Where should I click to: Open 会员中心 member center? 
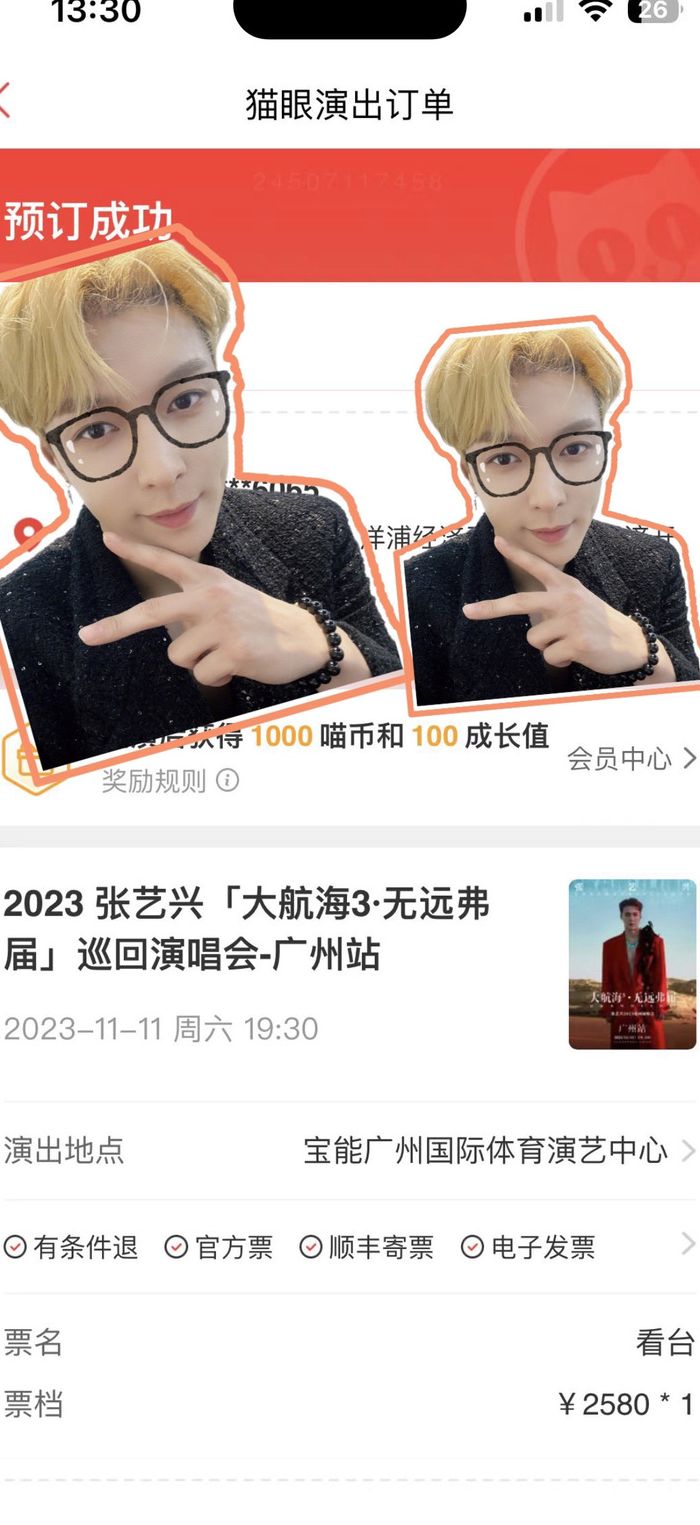[632, 759]
